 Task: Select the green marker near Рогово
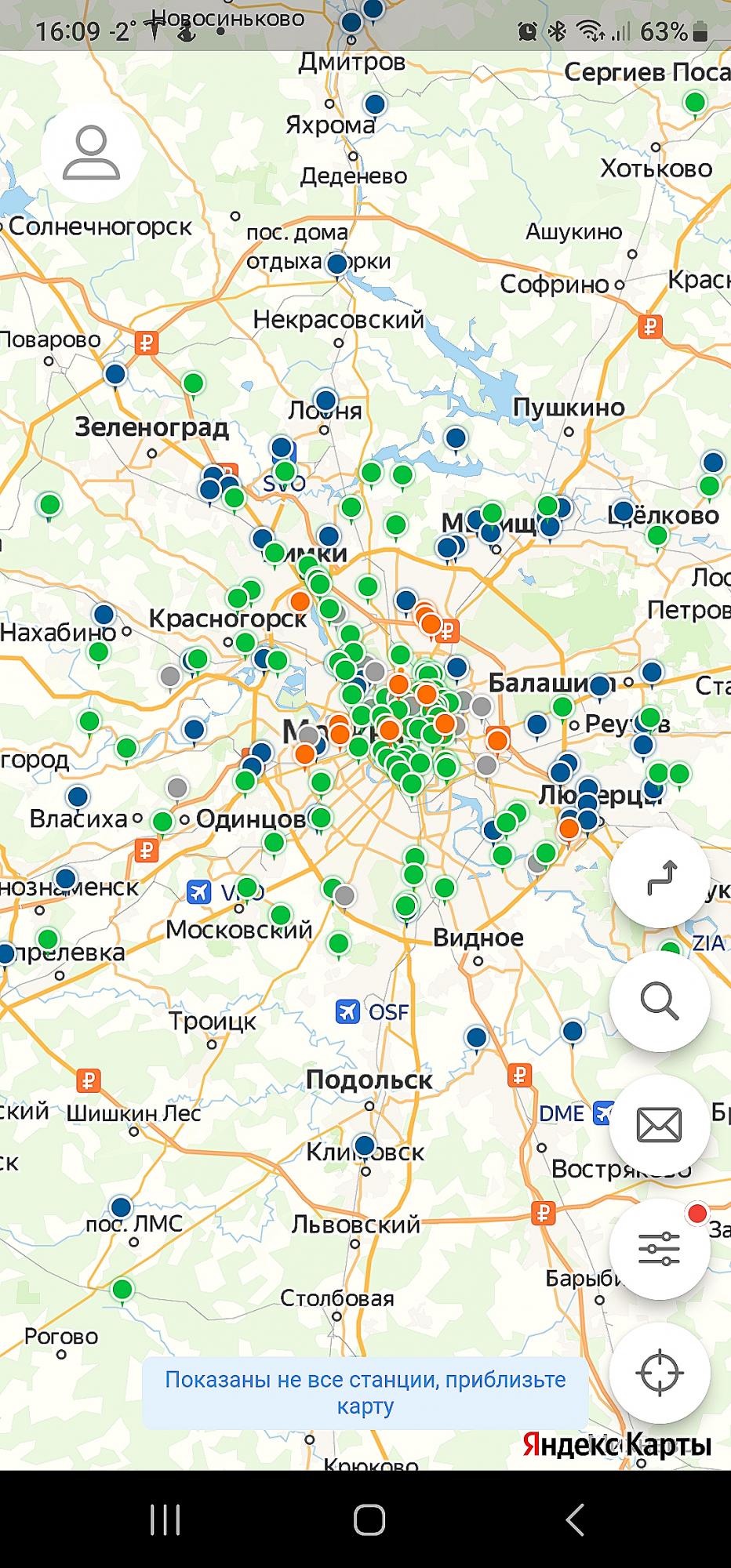[122, 1289]
